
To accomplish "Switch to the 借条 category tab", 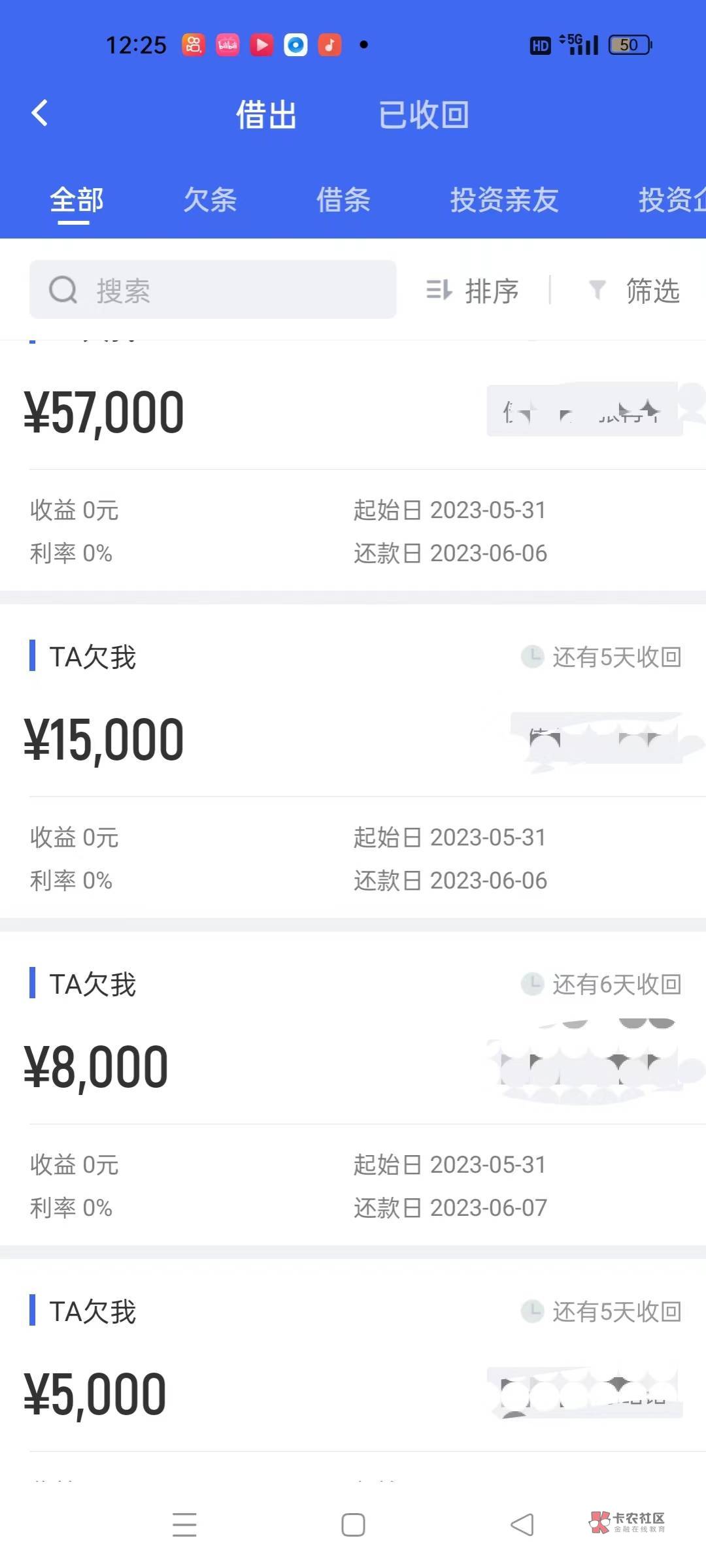I will pos(343,201).
